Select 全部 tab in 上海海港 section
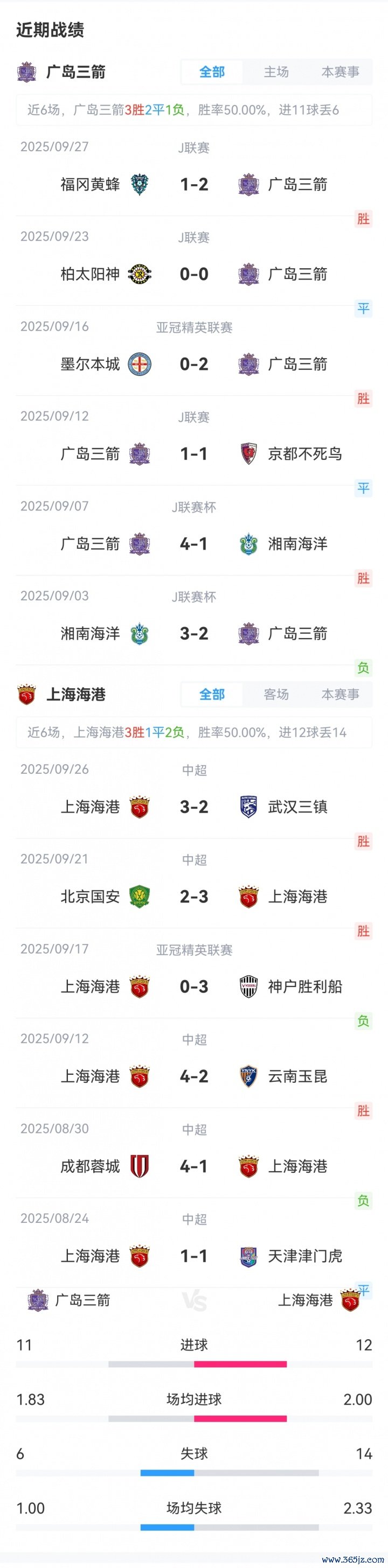 [212, 695]
